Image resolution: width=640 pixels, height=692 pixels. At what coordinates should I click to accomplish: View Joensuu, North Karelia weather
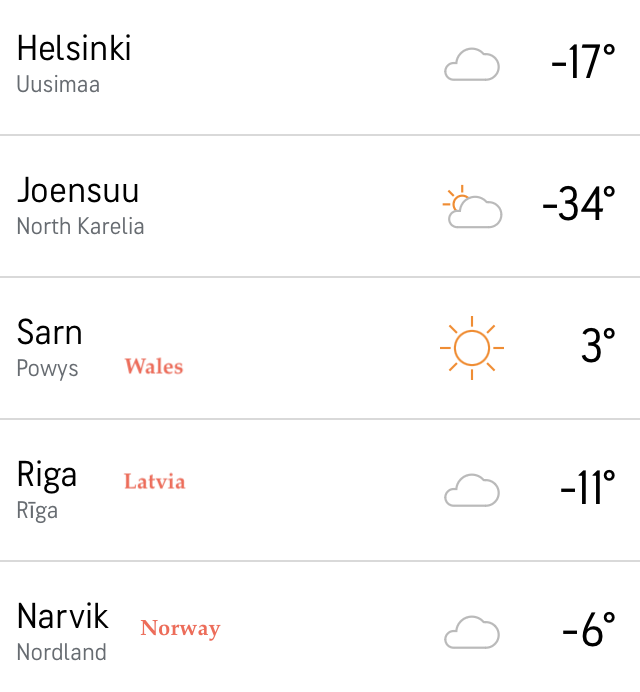[x=80, y=205]
